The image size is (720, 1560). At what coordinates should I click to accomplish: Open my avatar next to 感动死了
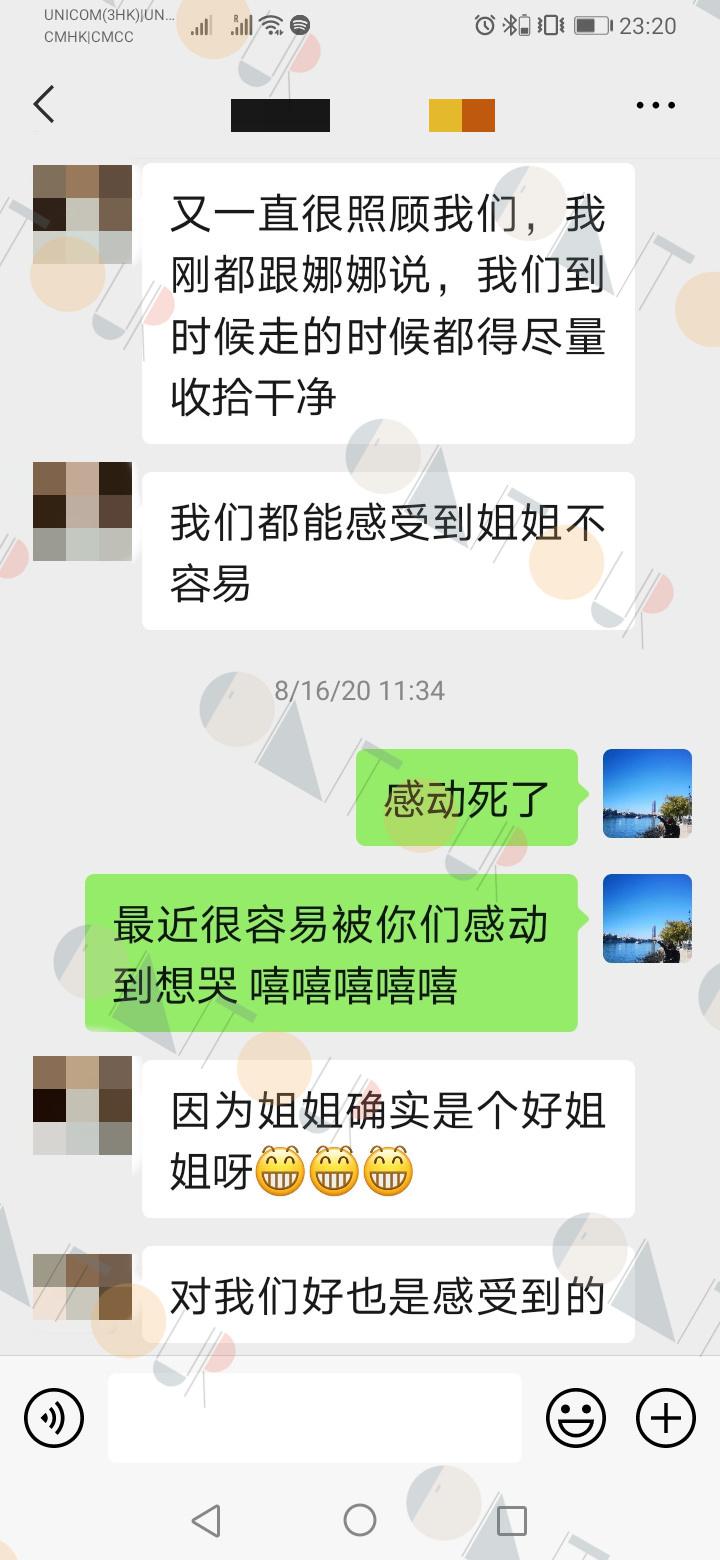(647, 793)
